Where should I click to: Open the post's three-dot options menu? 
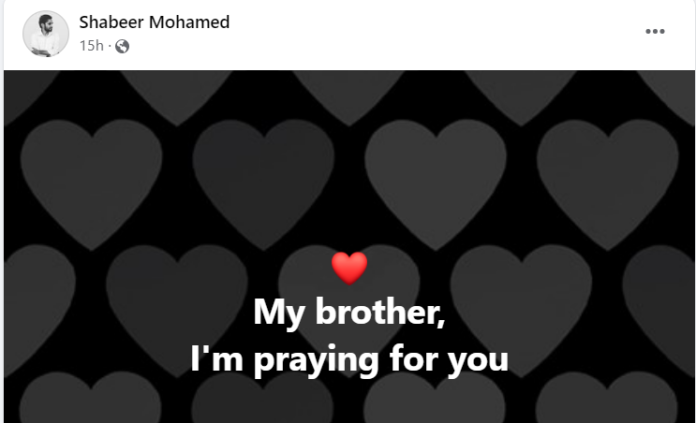655,32
